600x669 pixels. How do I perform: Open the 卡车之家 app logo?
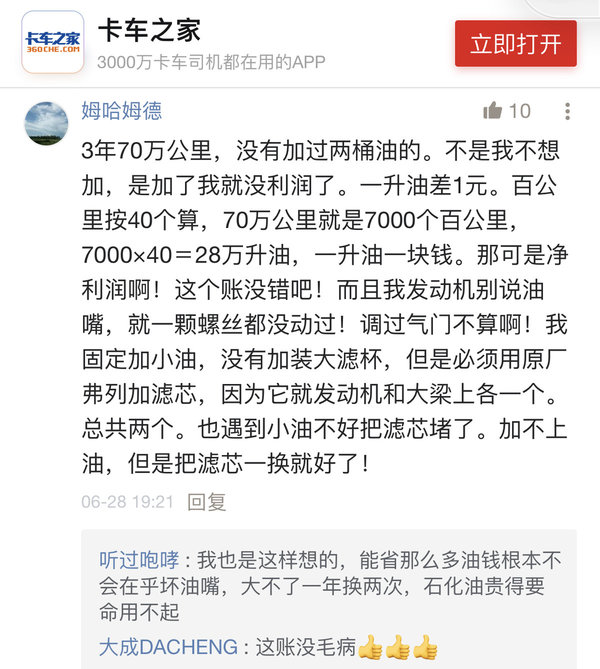point(52,42)
